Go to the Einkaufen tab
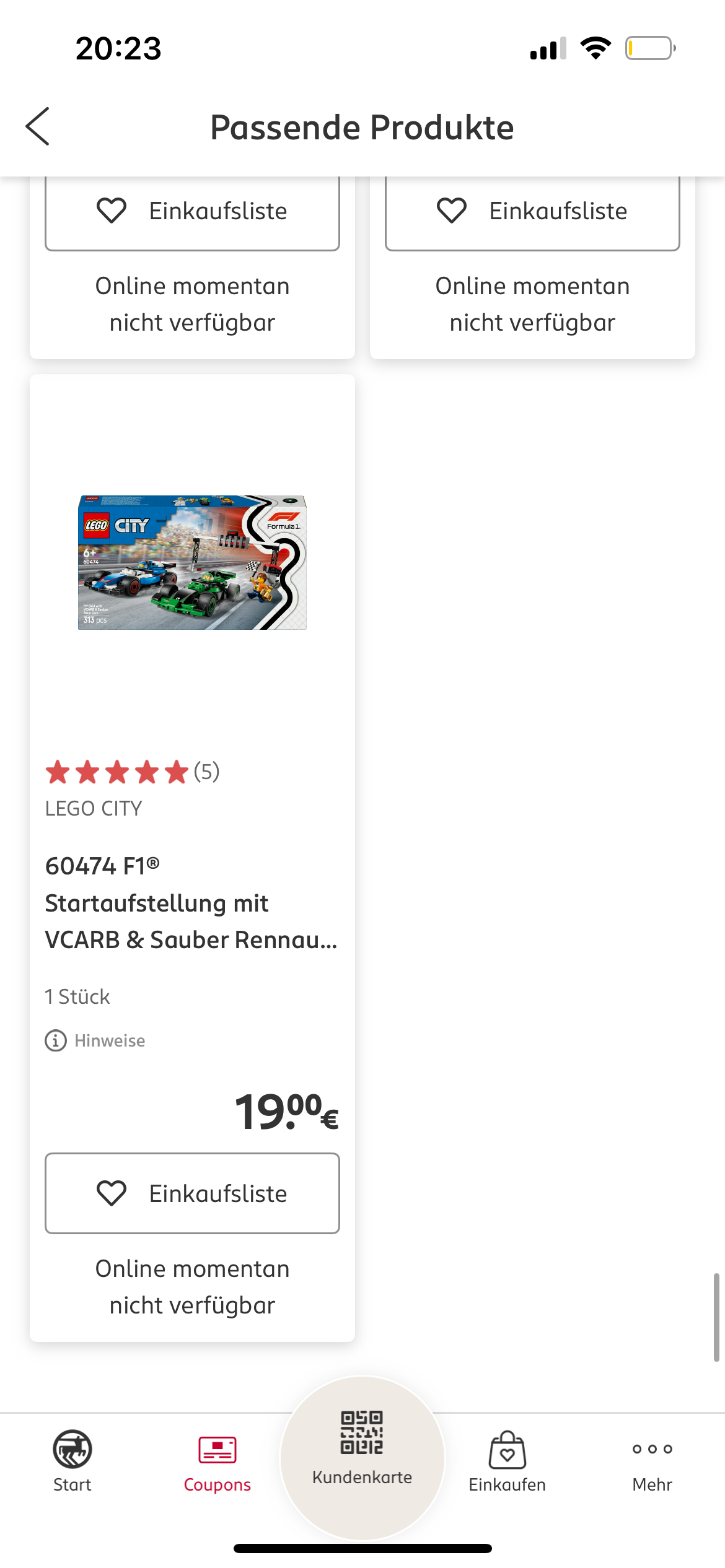725x1568 pixels. pos(507,1460)
